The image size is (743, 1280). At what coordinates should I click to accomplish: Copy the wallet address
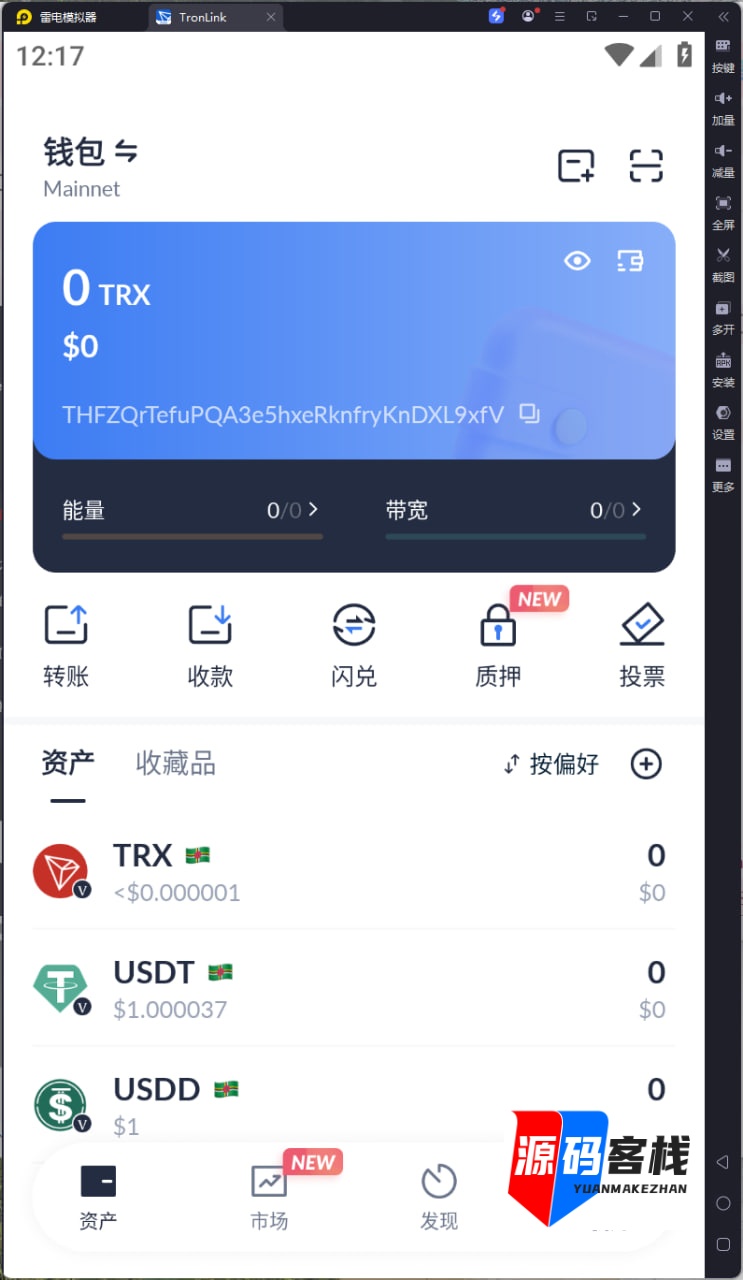[x=530, y=413]
